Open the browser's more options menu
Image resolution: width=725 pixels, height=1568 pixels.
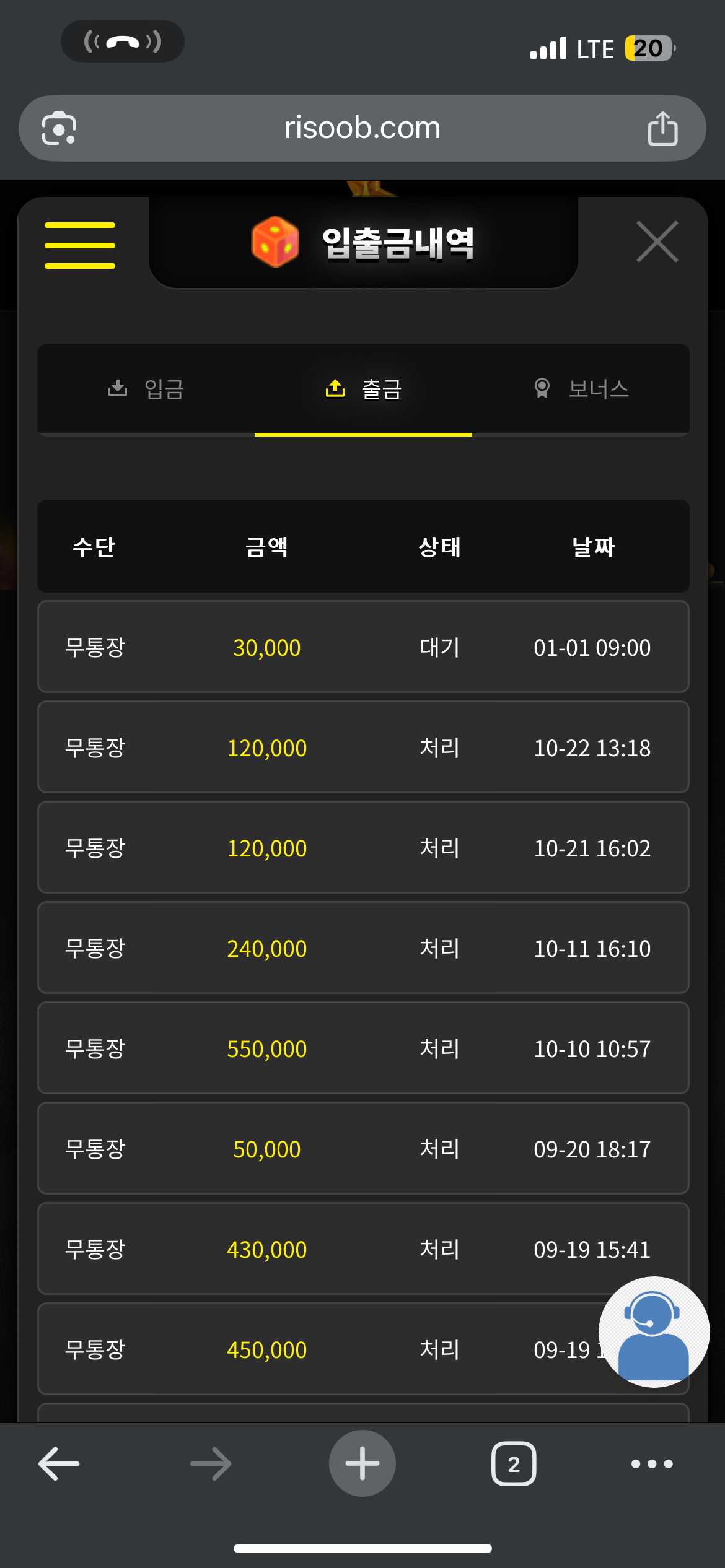652,1464
